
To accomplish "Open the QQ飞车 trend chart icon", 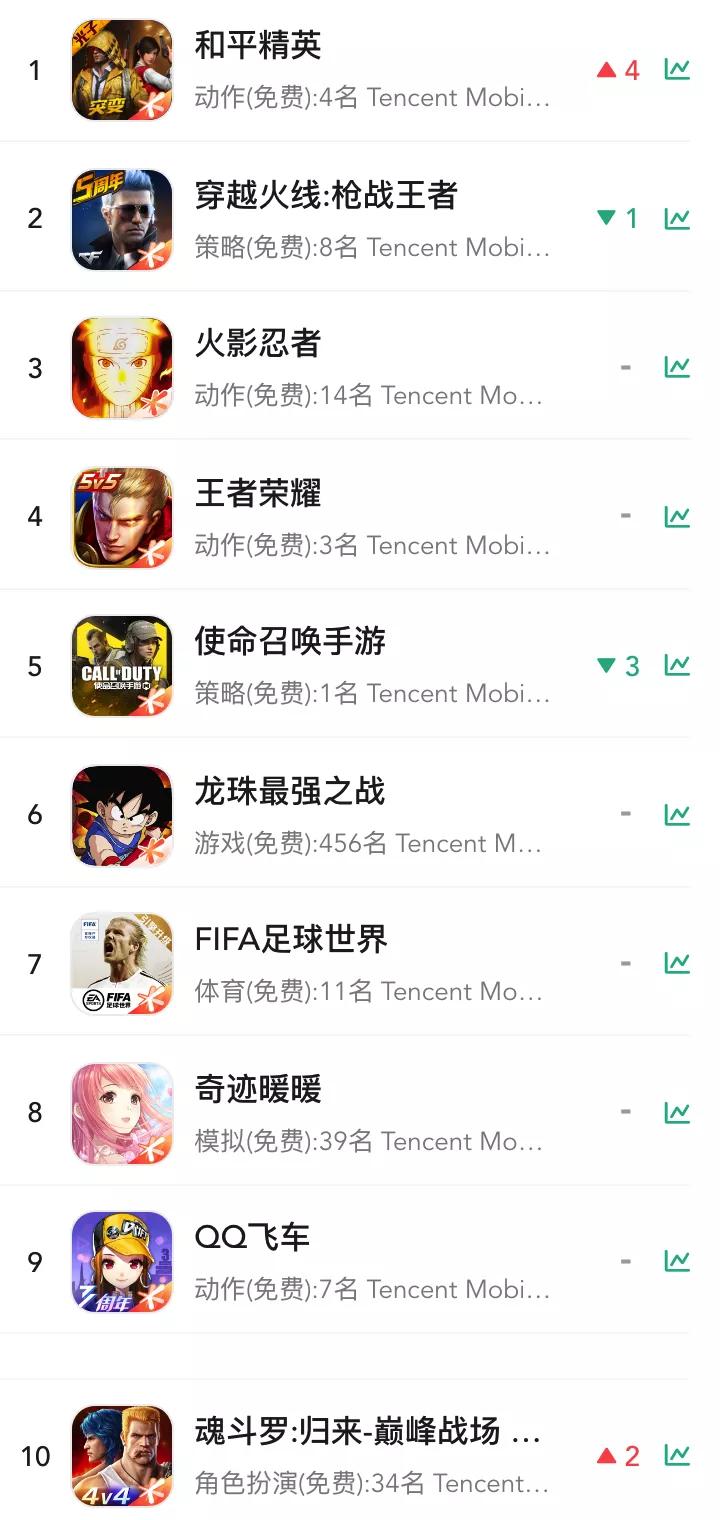I will 677,1261.
